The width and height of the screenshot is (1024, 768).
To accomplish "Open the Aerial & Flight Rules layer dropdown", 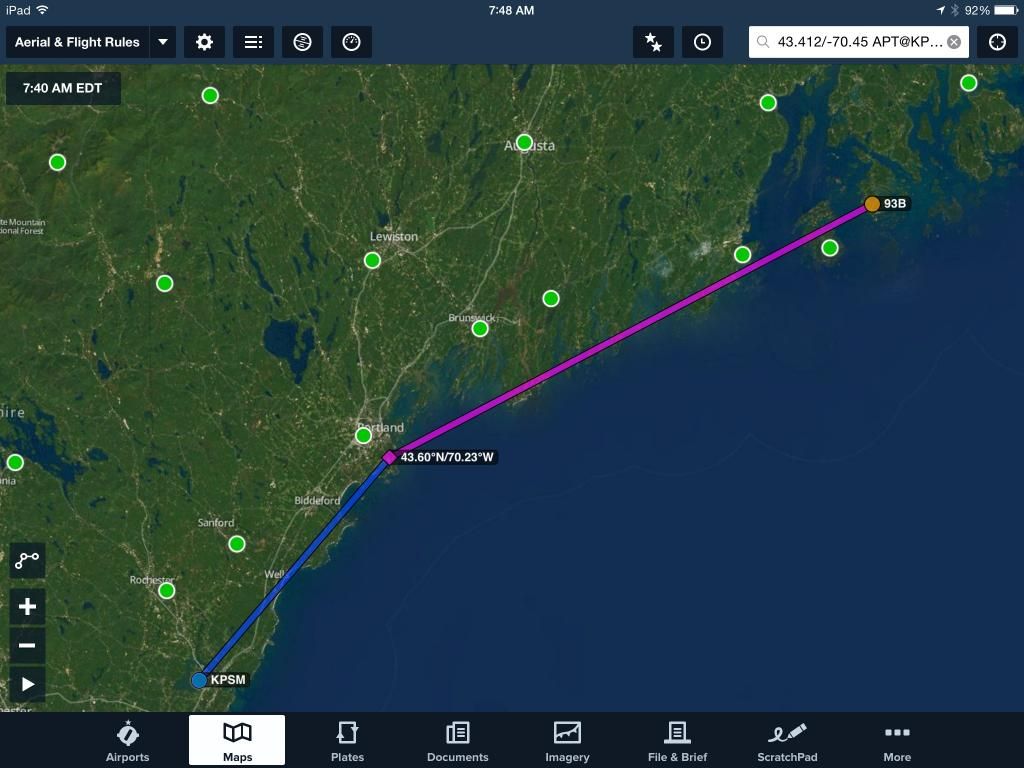I will coord(162,42).
